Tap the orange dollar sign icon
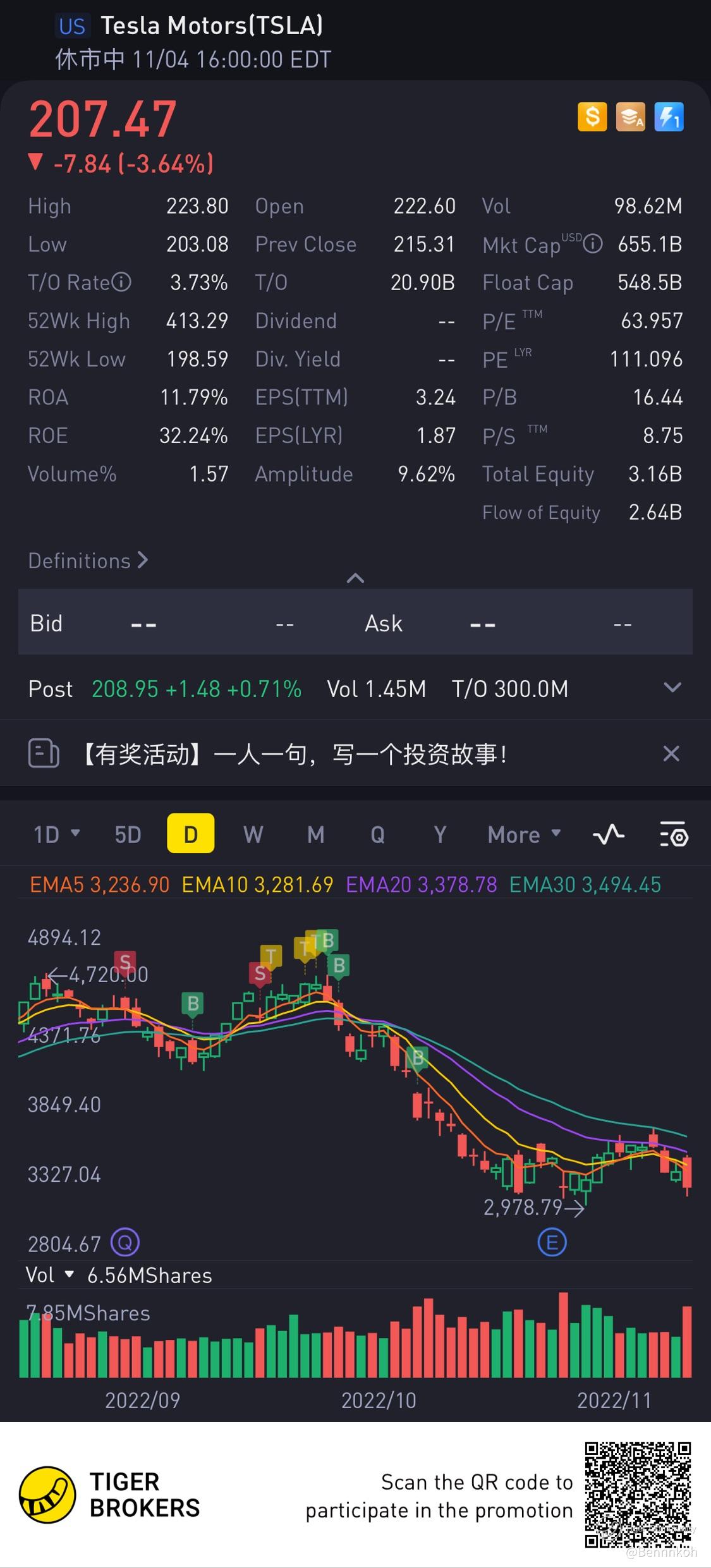The width and height of the screenshot is (711, 1568). point(592,117)
